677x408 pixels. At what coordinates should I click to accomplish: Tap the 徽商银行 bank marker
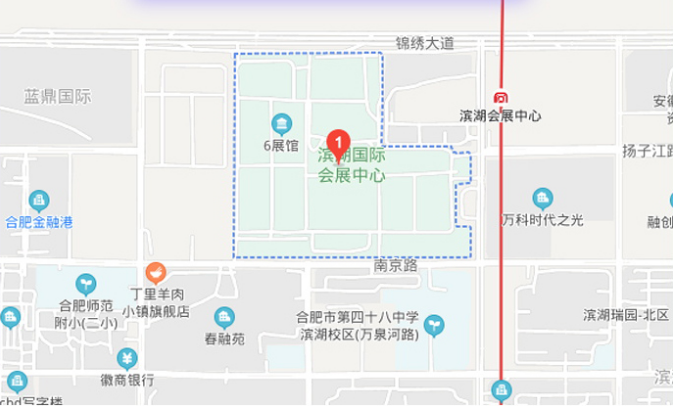click(x=127, y=358)
